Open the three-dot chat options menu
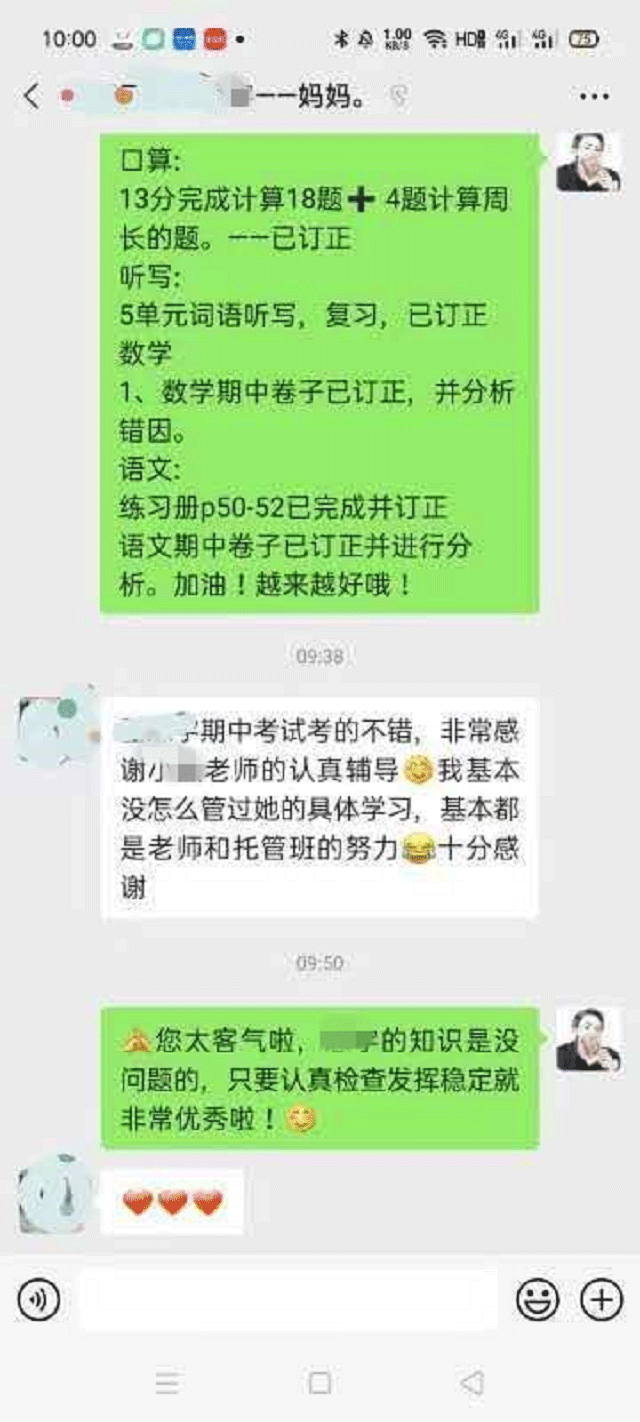The height and width of the screenshot is (1422, 640). click(x=594, y=97)
